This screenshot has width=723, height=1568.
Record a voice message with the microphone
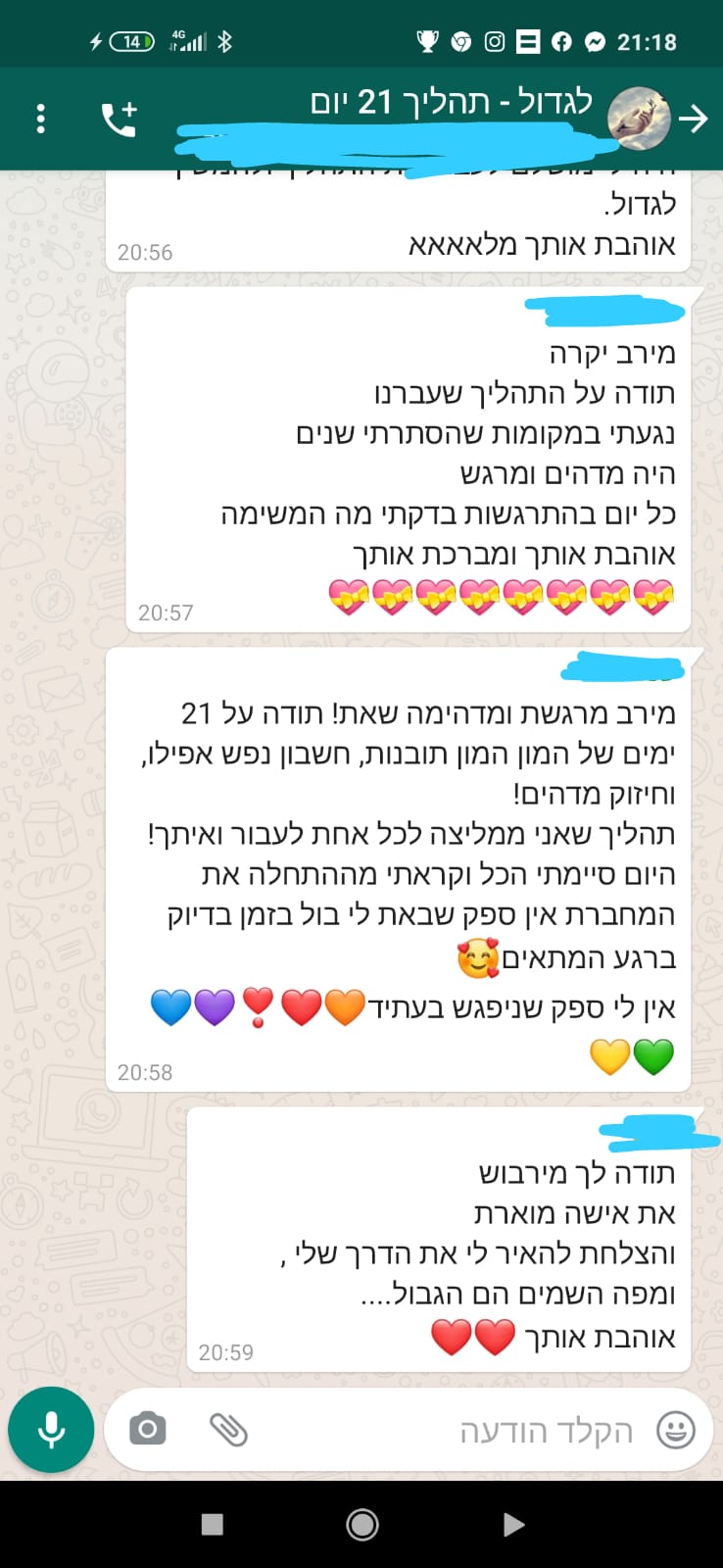point(51,1430)
